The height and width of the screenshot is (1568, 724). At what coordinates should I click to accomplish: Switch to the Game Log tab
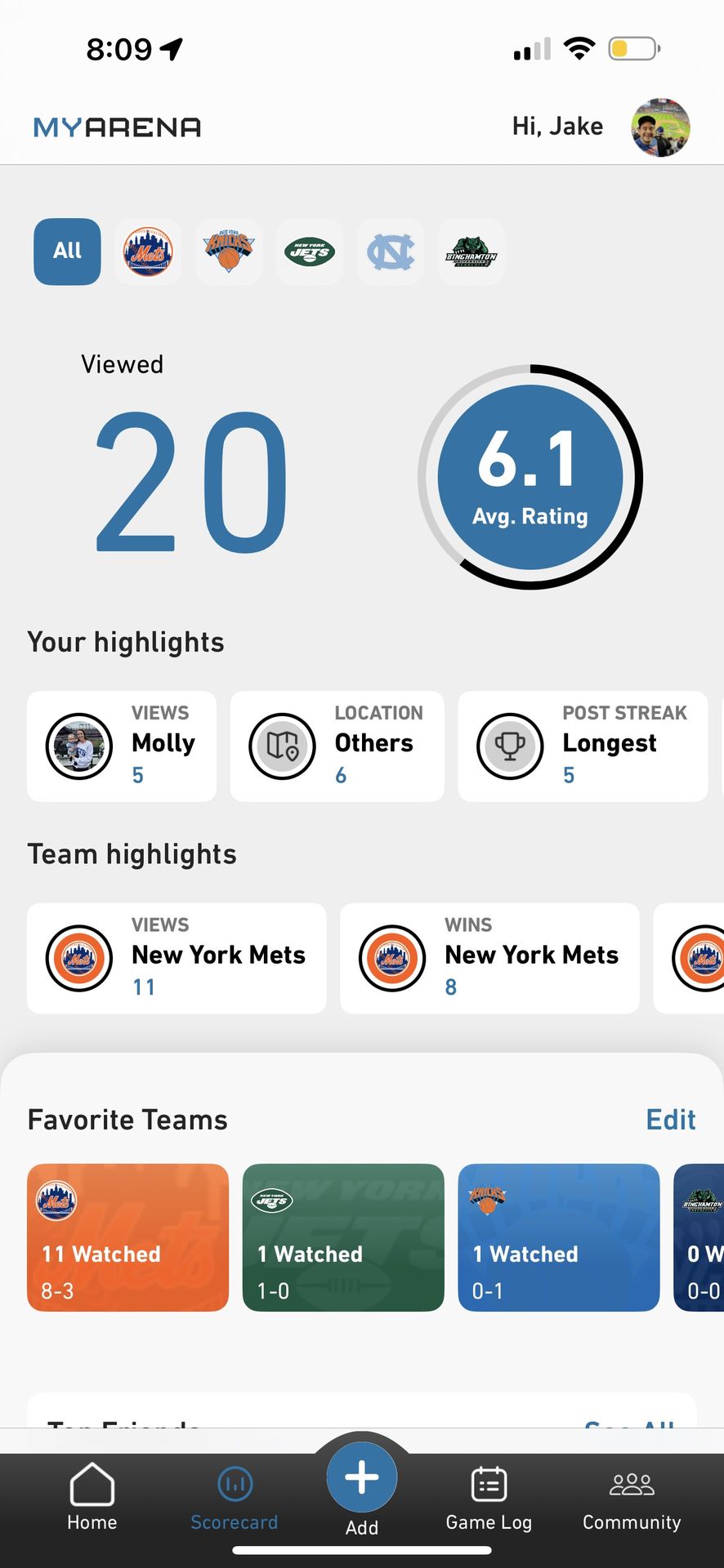489,1496
